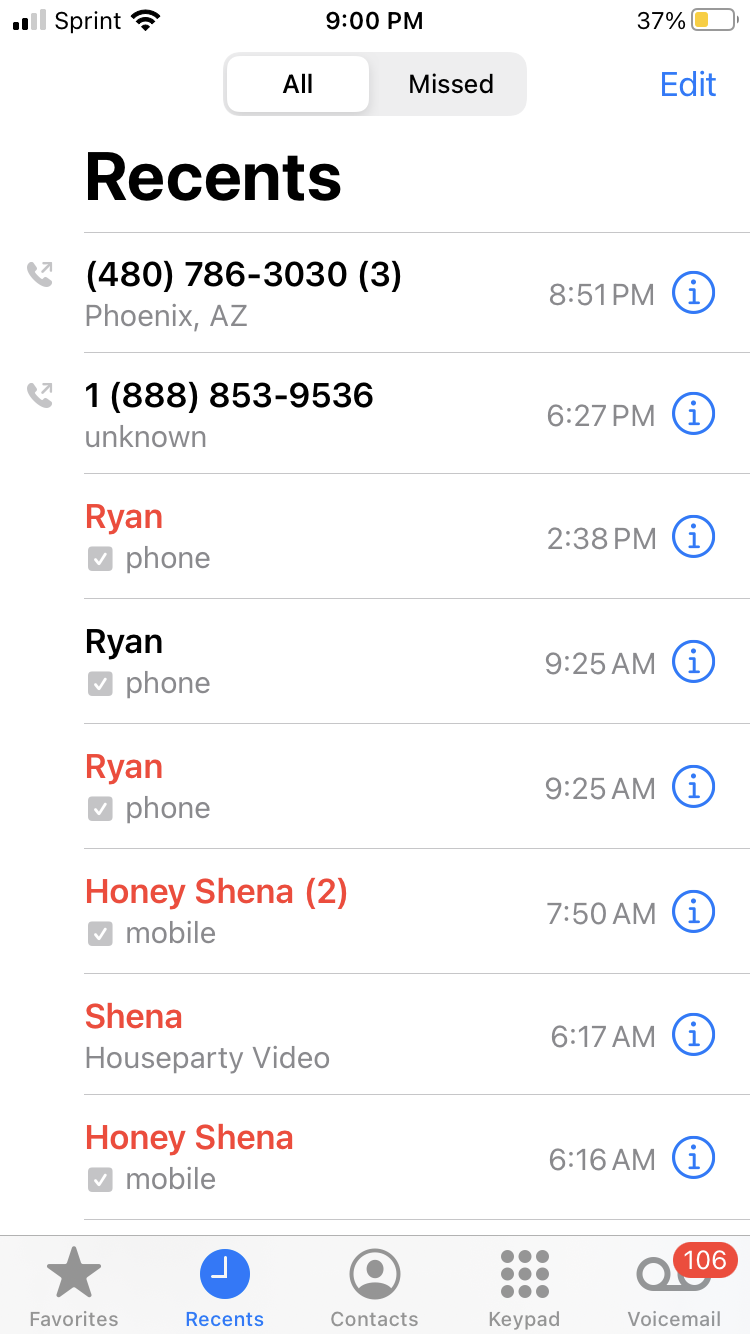Tap Edit to manage recent calls
The image size is (750, 1334).
[688, 84]
